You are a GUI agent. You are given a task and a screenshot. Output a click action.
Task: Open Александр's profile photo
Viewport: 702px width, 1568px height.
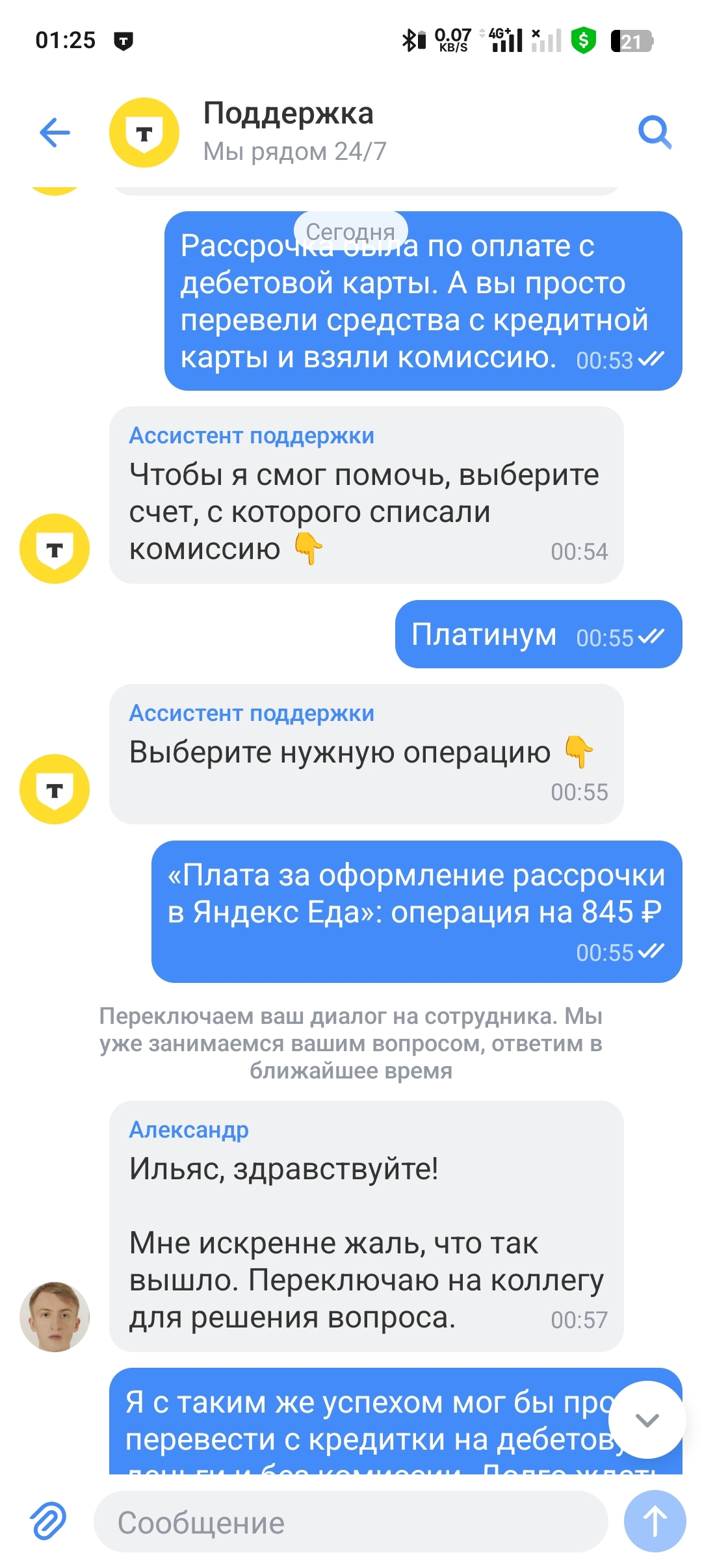point(55,1316)
